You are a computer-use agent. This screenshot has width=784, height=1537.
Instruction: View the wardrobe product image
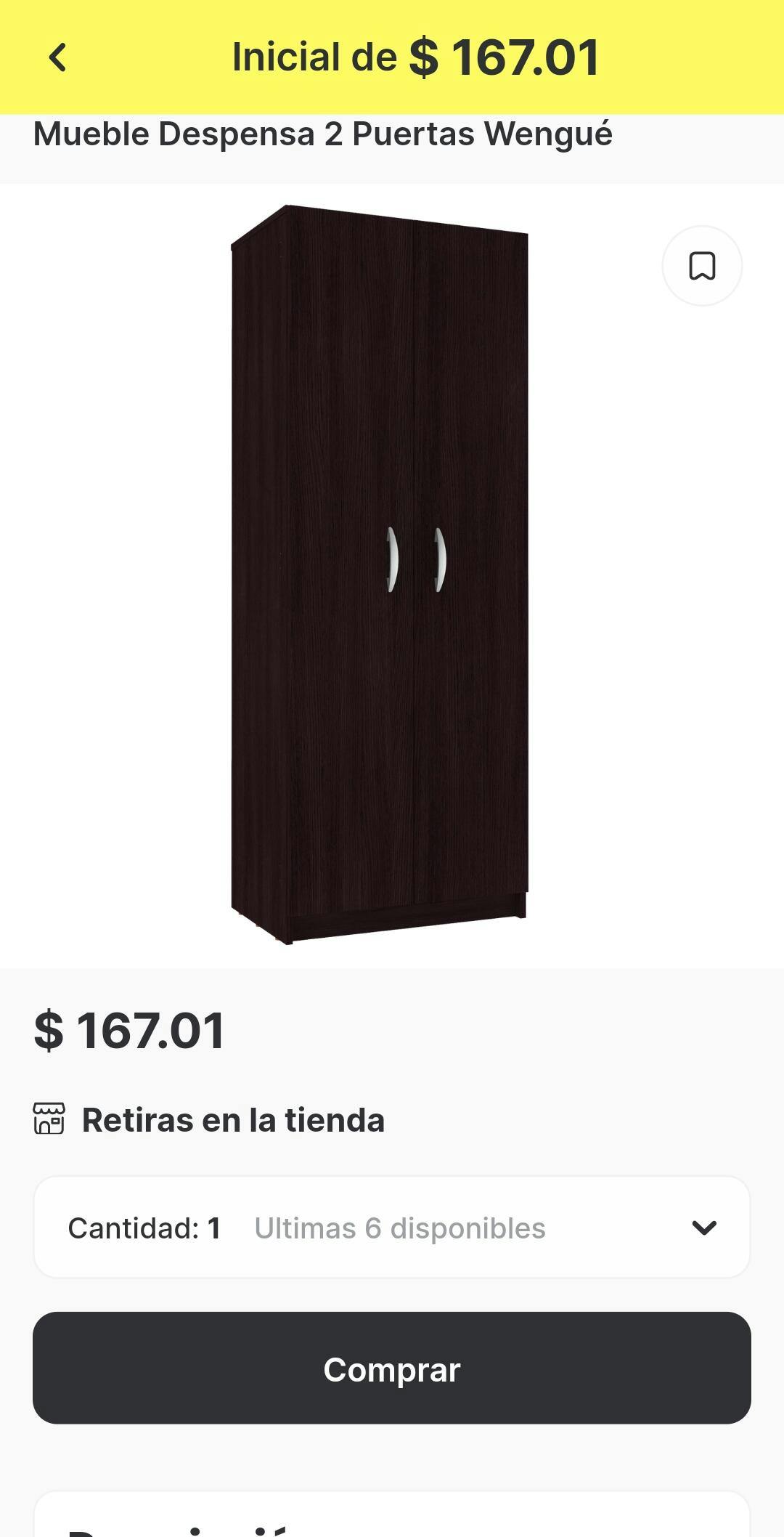click(x=380, y=574)
